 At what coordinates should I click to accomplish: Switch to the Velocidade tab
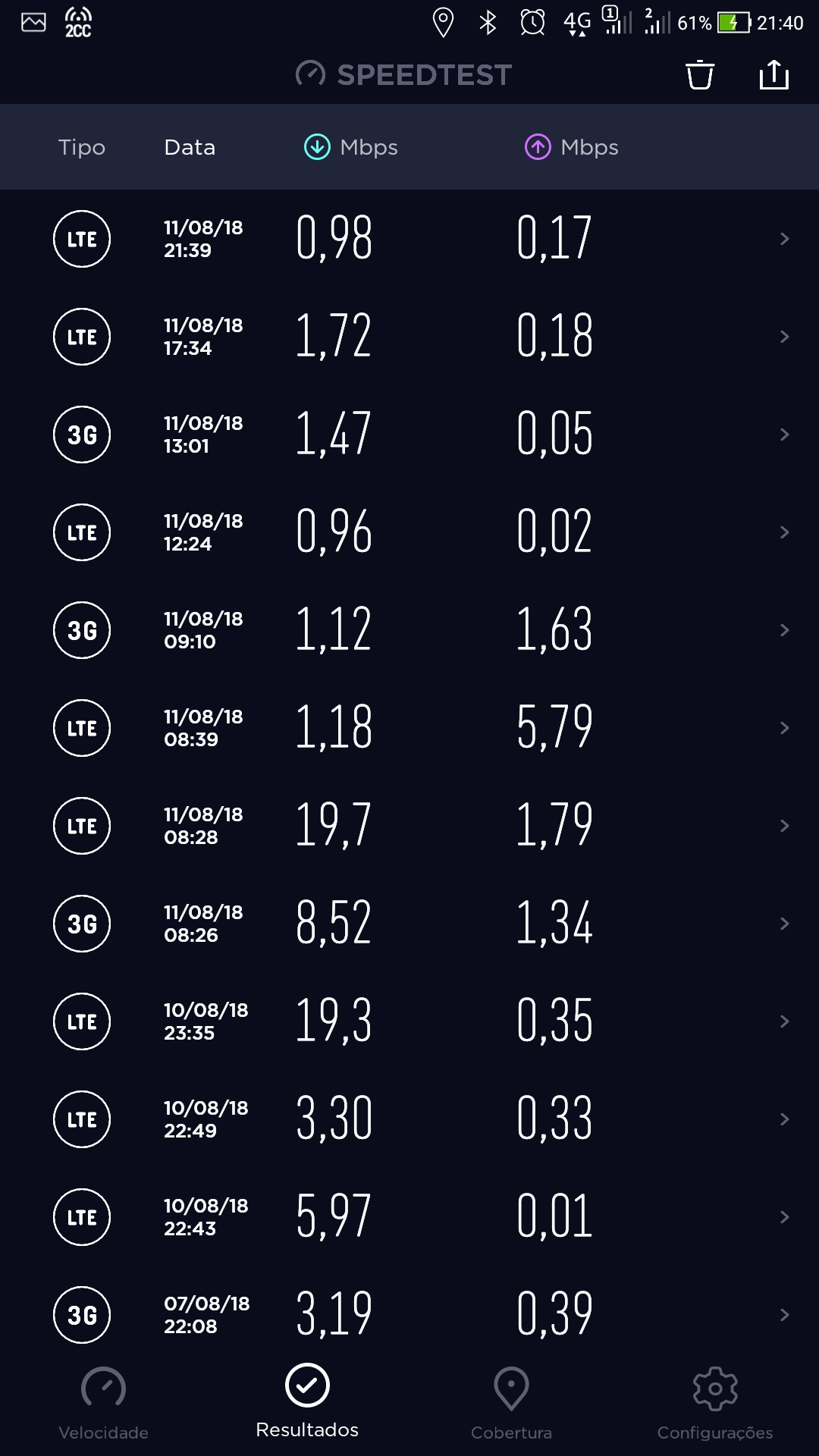103,1403
